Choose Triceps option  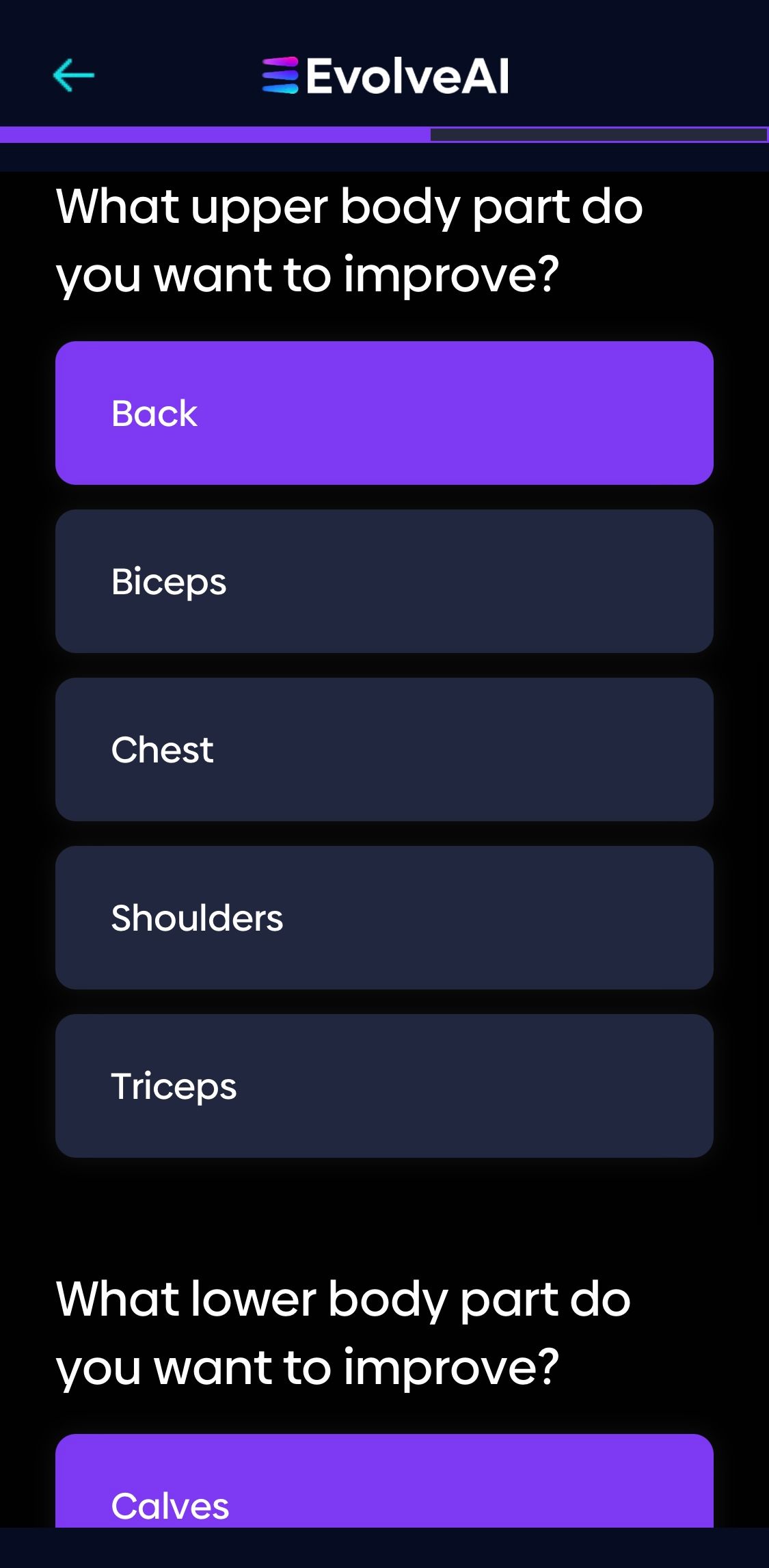[x=384, y=1086]
